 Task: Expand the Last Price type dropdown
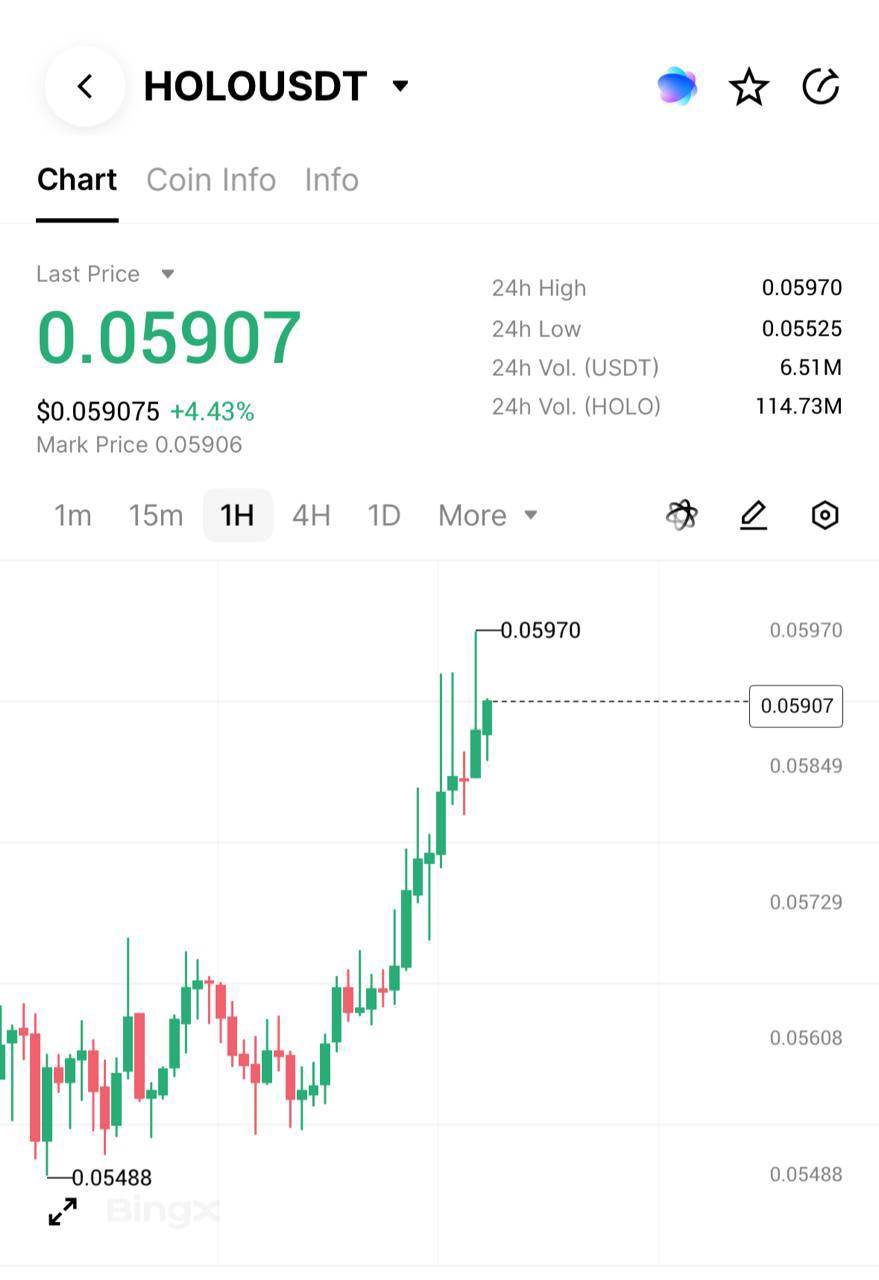pos(167,274)
